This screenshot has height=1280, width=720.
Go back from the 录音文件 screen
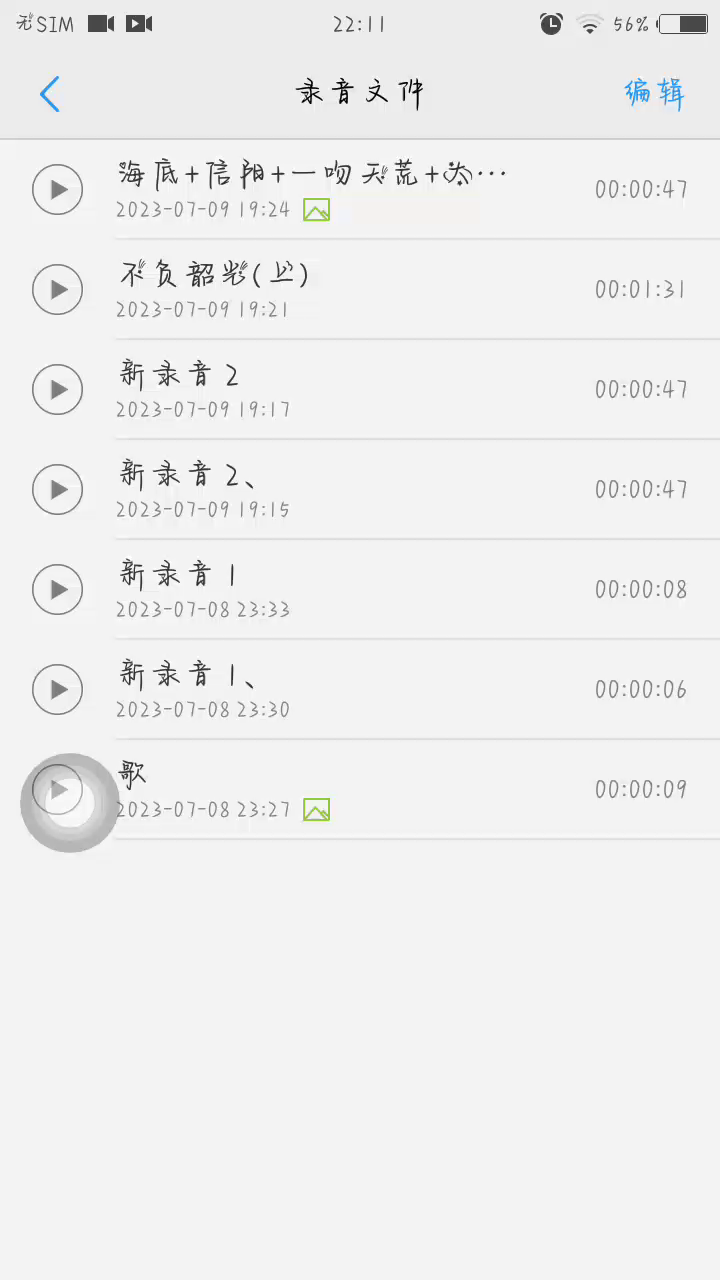click(50, 94)
